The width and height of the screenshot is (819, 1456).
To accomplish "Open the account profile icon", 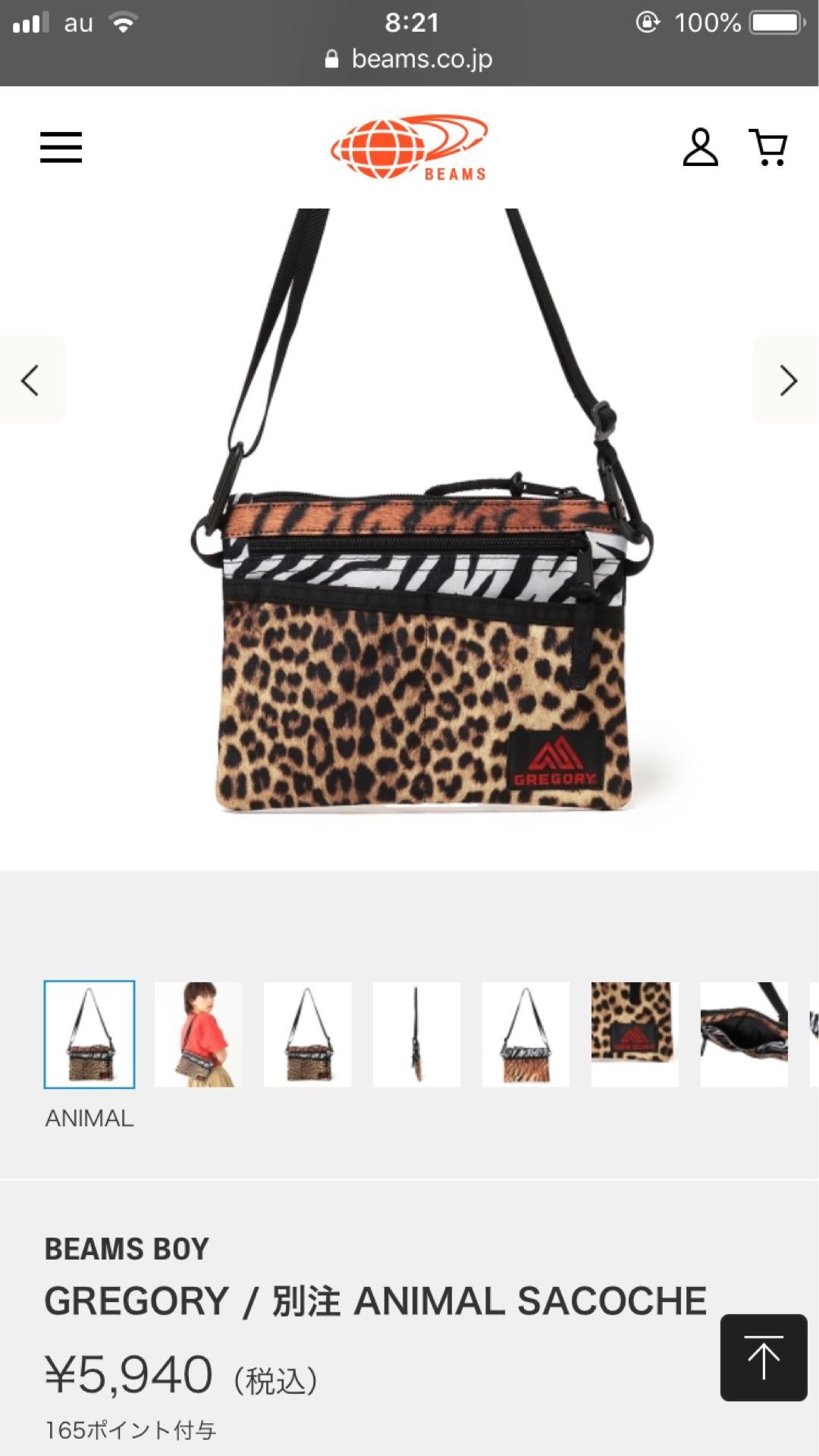I will (x=700, y=147).
